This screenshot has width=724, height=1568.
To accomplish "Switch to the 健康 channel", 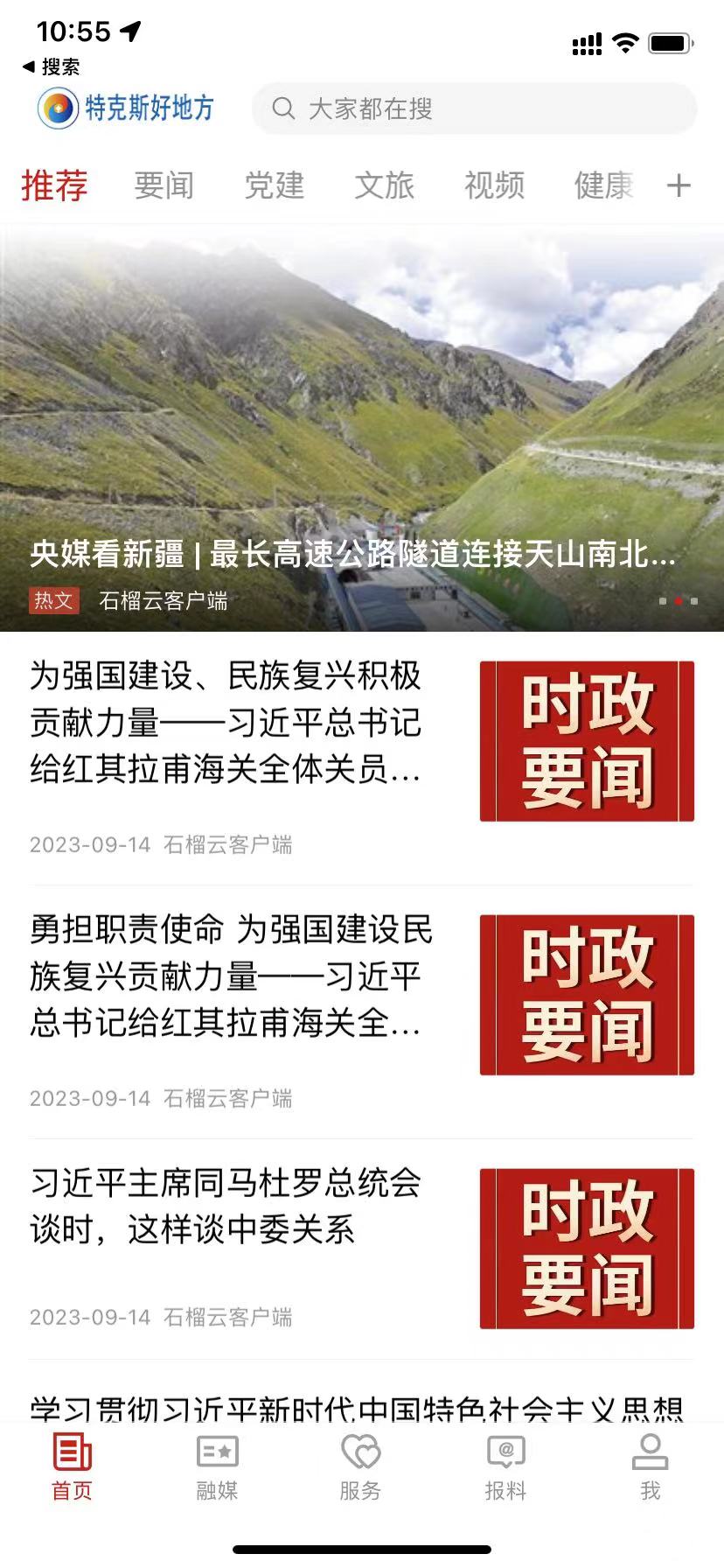I will pos(603,185).
